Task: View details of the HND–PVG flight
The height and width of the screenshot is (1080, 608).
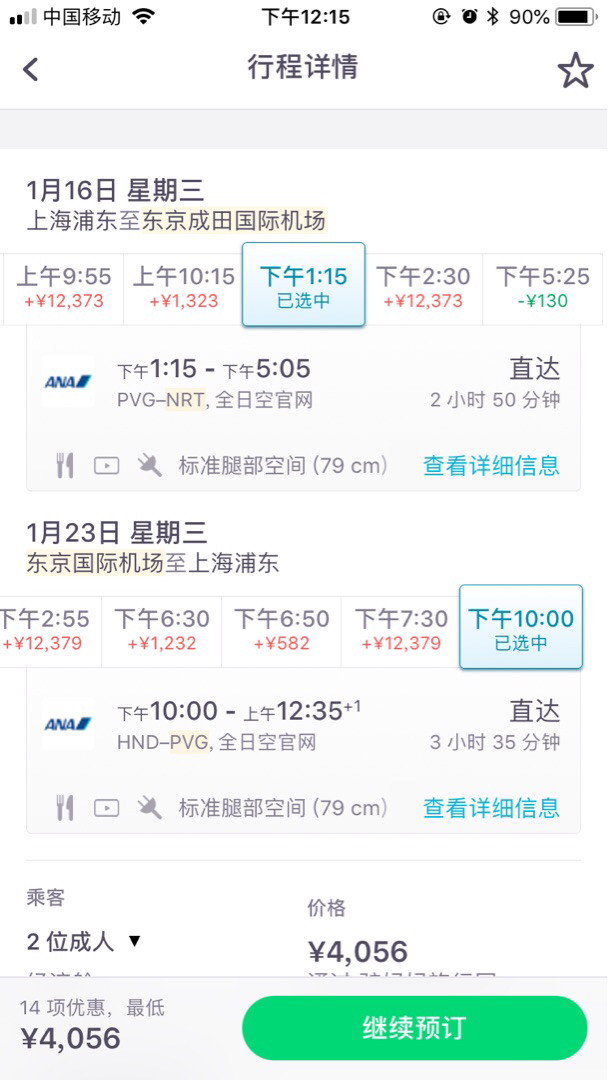Action: point(491,807)
